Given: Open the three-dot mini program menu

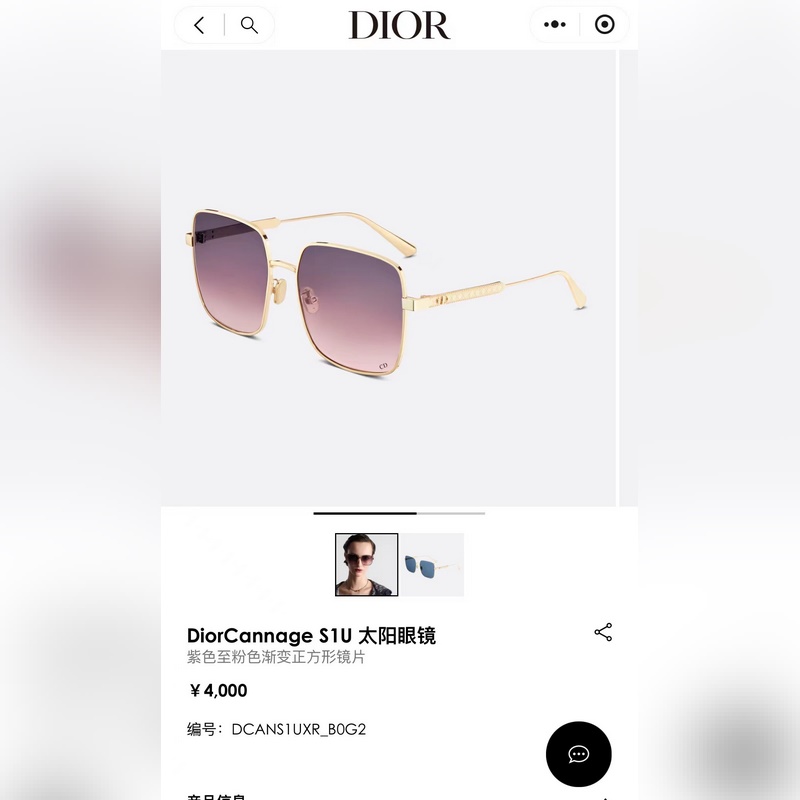Looking at the screenshot, I should [x=555, y=25].
